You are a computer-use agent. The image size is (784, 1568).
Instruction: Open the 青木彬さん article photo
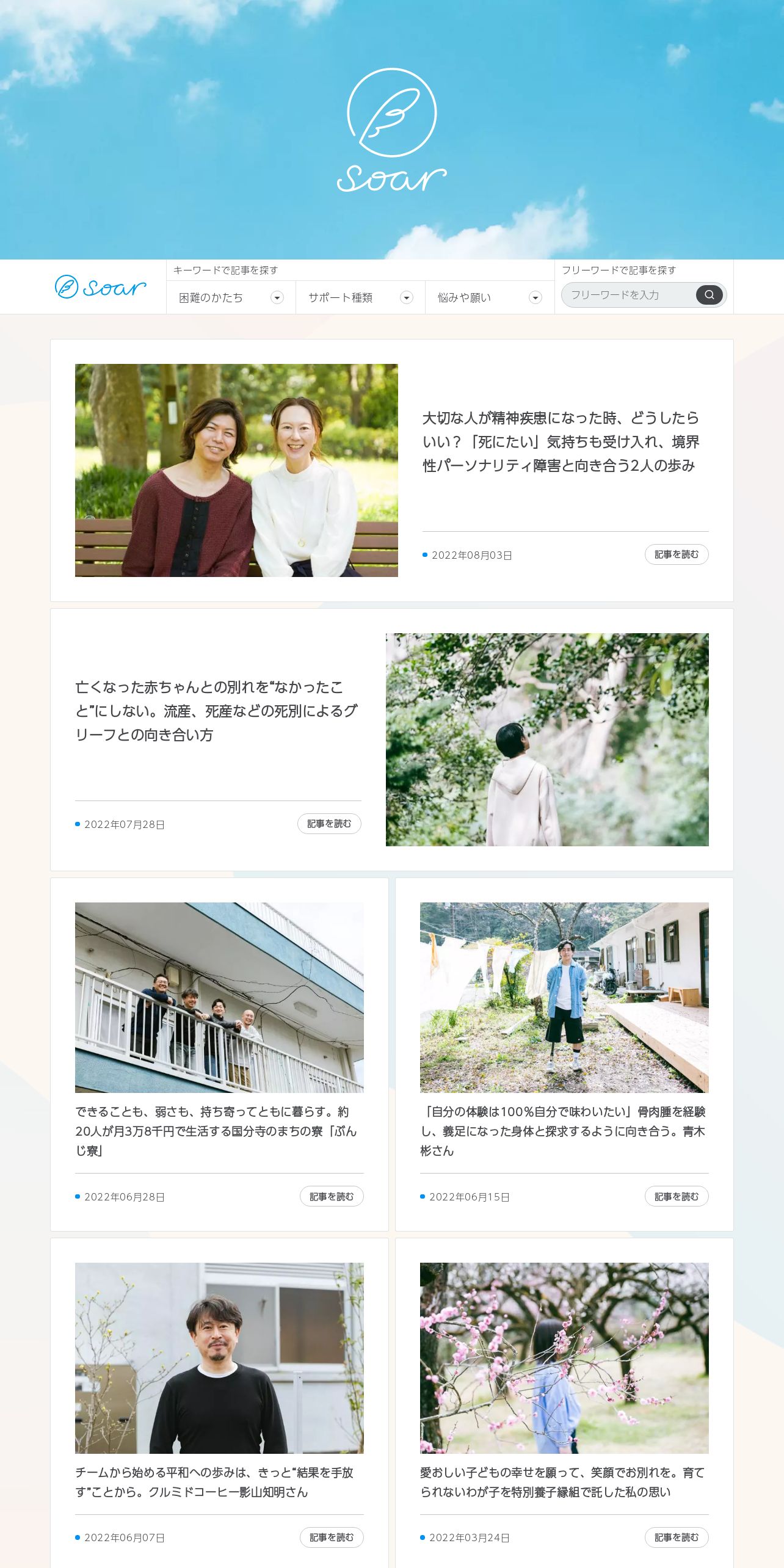pos(564,998)
